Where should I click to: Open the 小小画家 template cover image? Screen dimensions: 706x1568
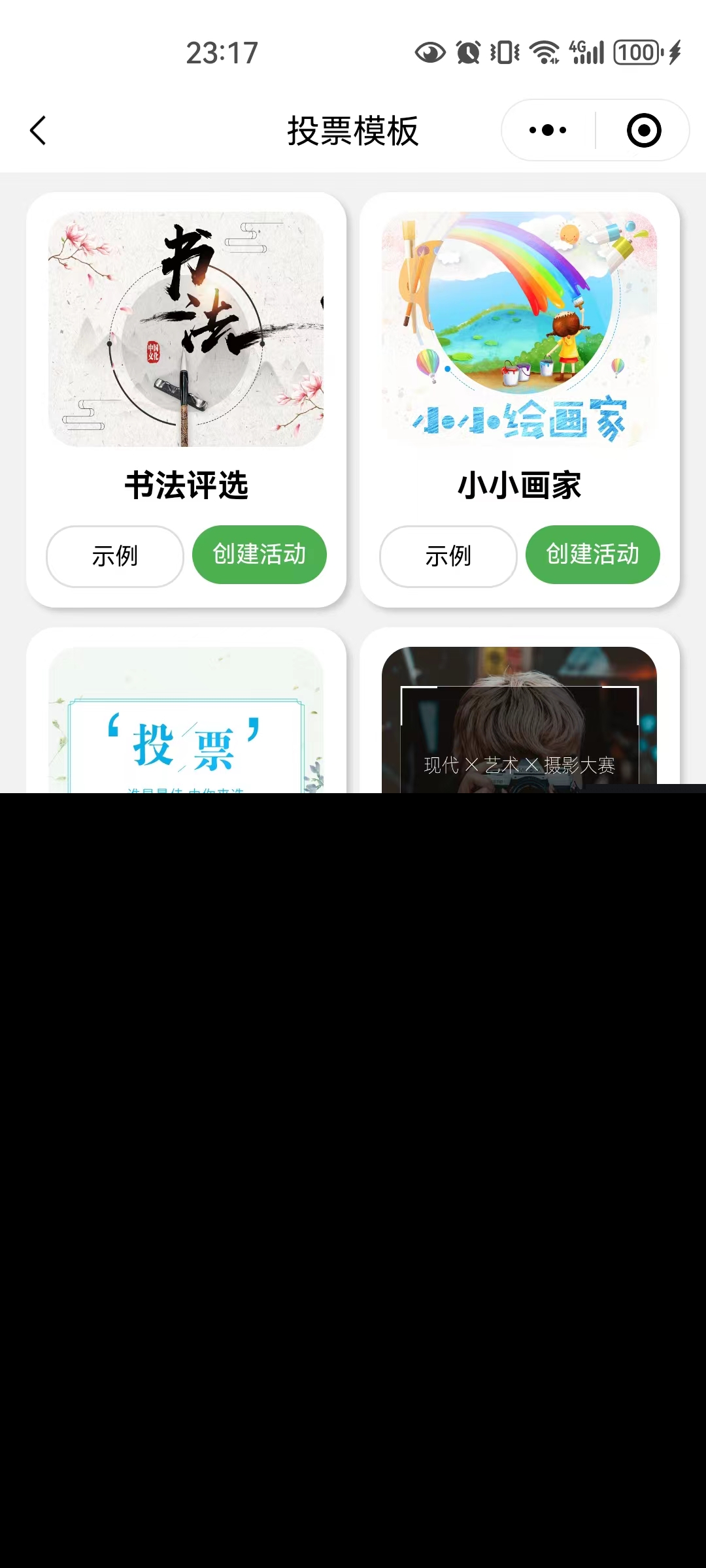[x=520, y=329]
